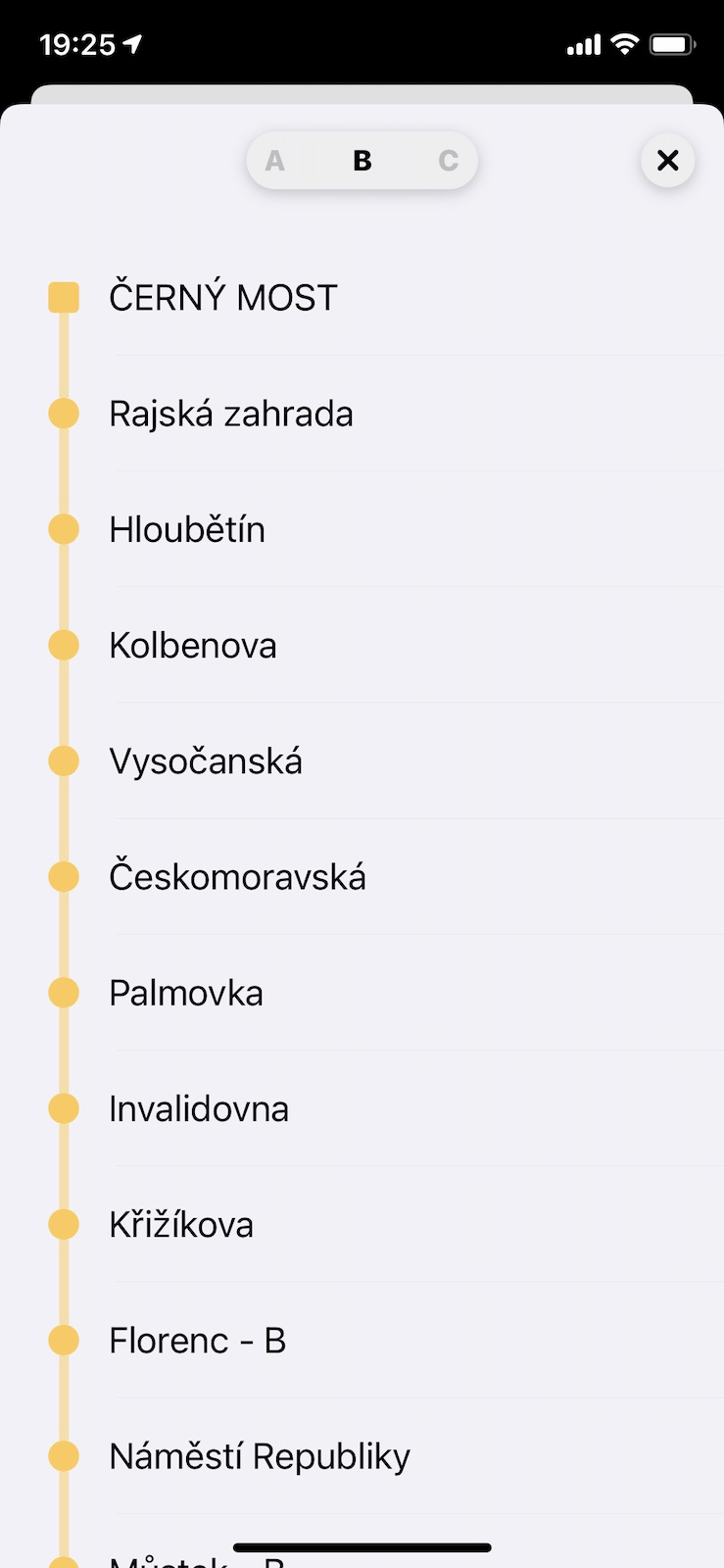
Task: Switch to metro line A
Action: [275, 161]
